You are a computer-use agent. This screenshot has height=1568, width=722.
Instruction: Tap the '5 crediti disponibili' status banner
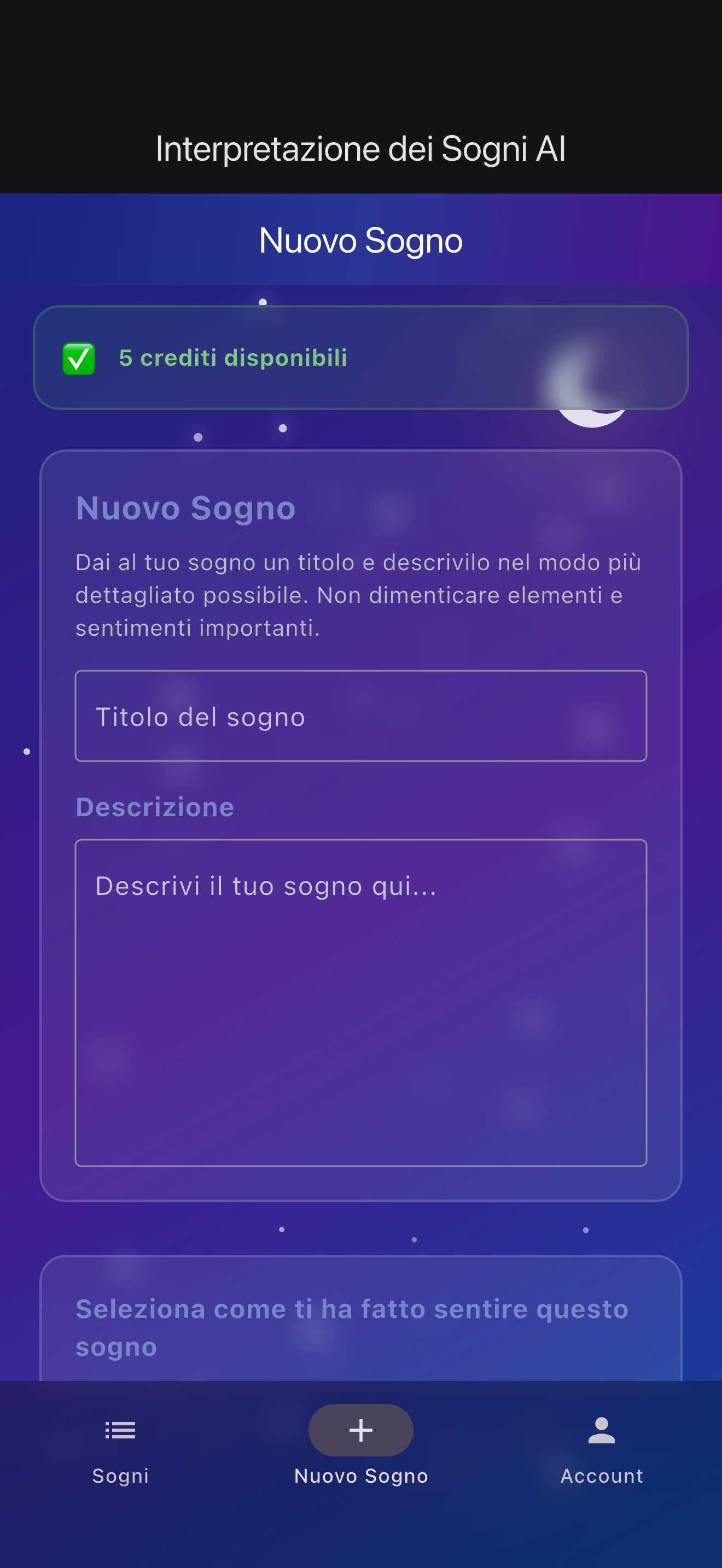pos(361,358)
